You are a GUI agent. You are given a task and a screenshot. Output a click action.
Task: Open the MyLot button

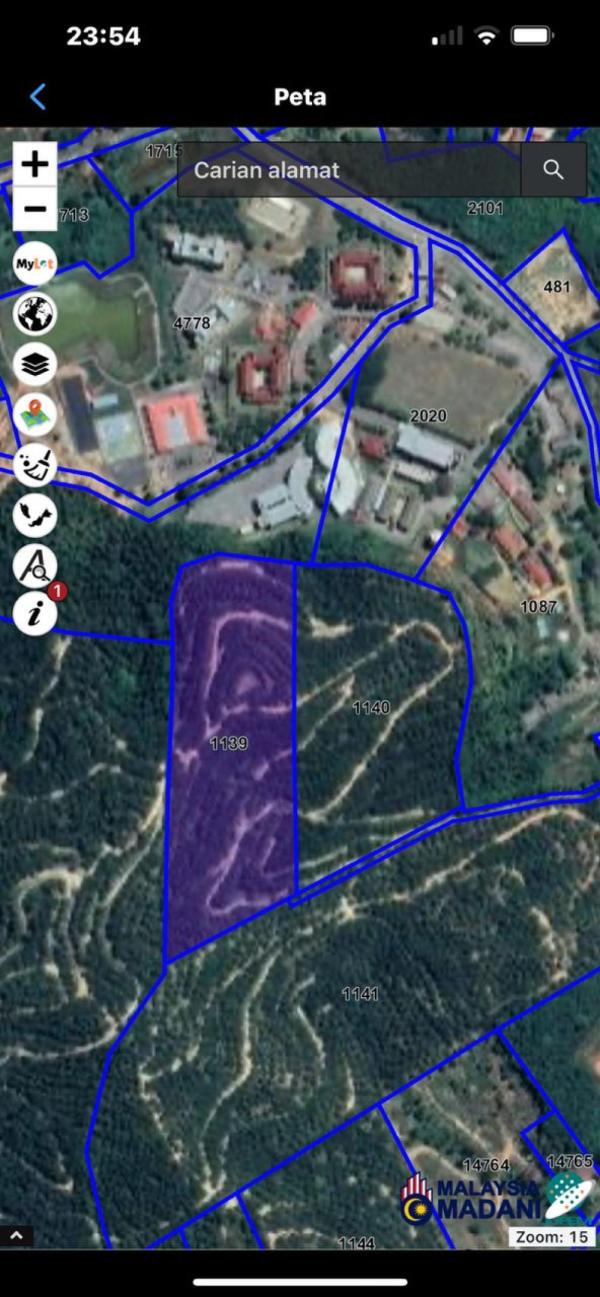pyautogui.click(x=35, y=264)
